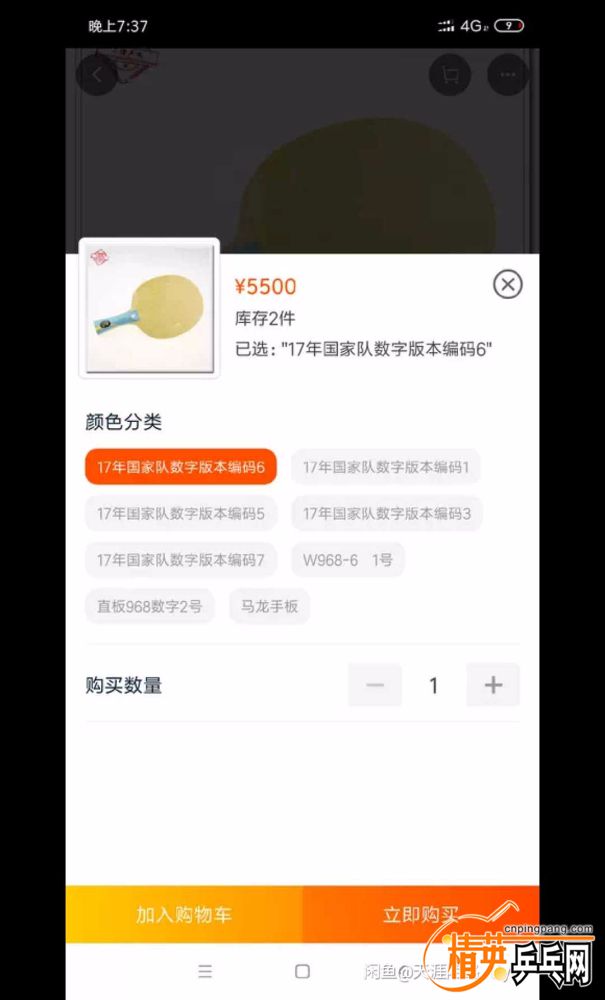Choose the W968-6 1号 variant
The image size is (605, 1000).
tap(347, 560)
